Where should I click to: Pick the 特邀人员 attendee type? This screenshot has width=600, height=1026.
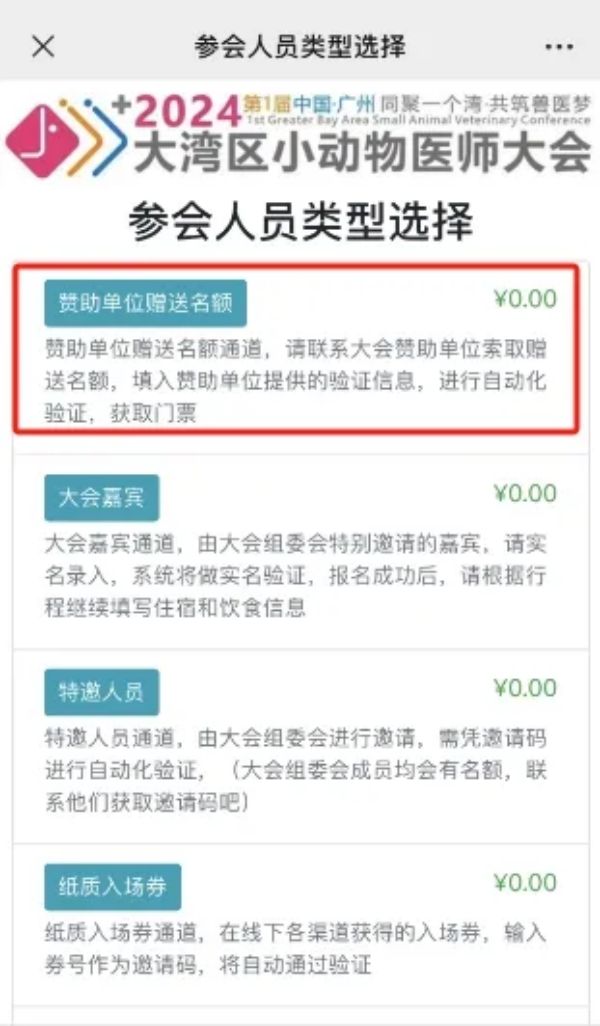[x=102, y=692]
